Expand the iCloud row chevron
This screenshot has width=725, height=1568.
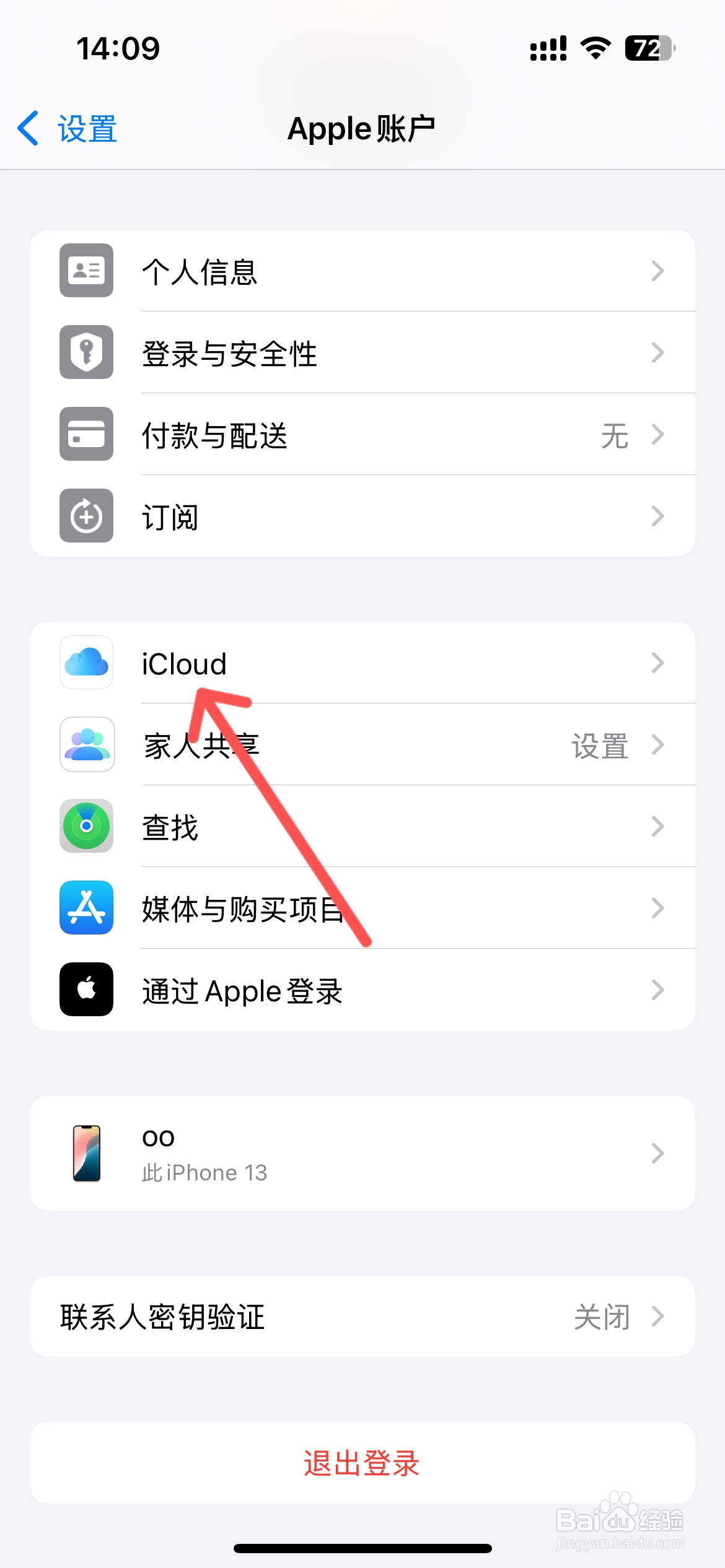[x=658, y=663]
